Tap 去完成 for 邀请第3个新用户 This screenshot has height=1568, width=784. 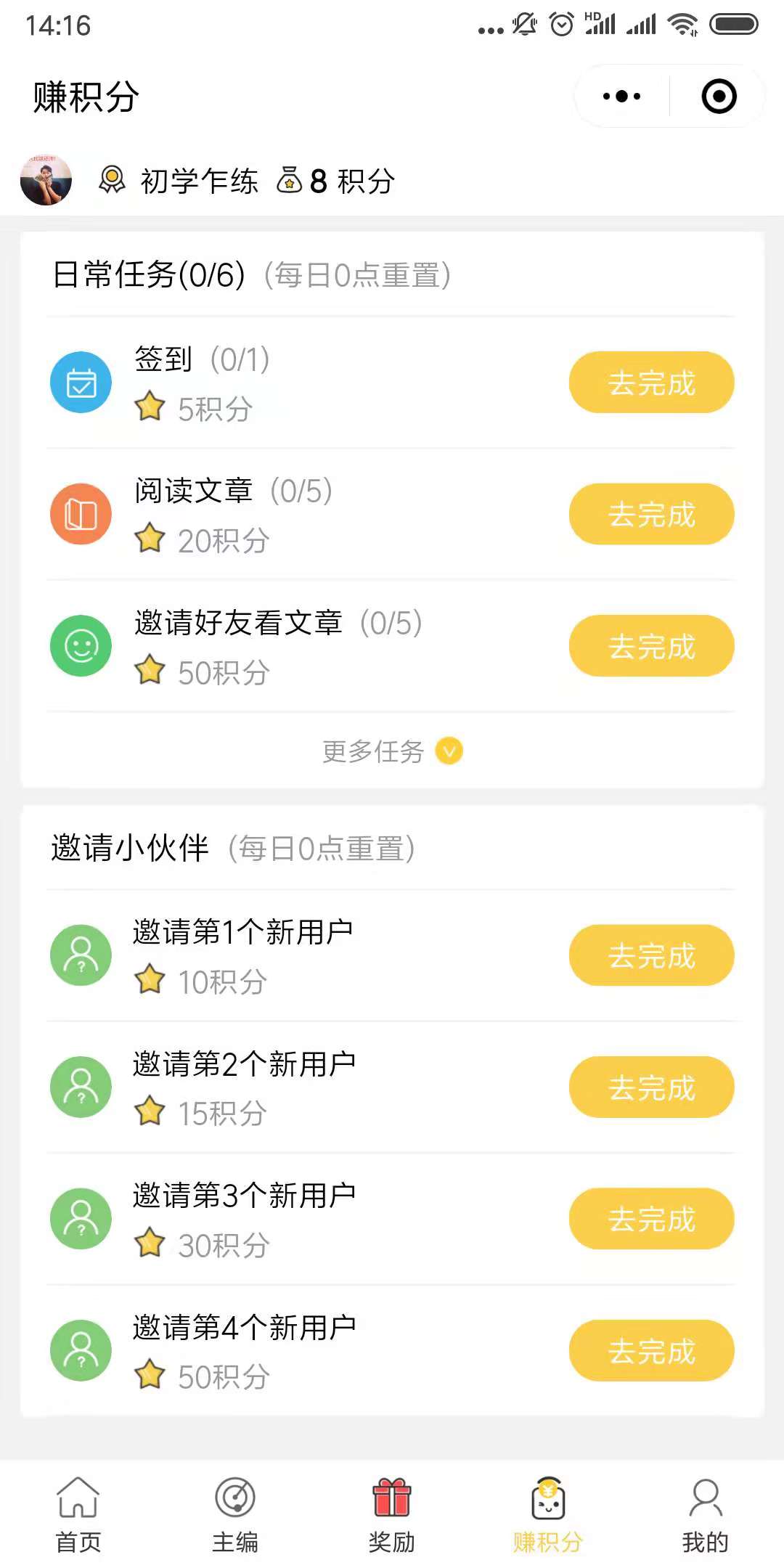click(651, 1219)
